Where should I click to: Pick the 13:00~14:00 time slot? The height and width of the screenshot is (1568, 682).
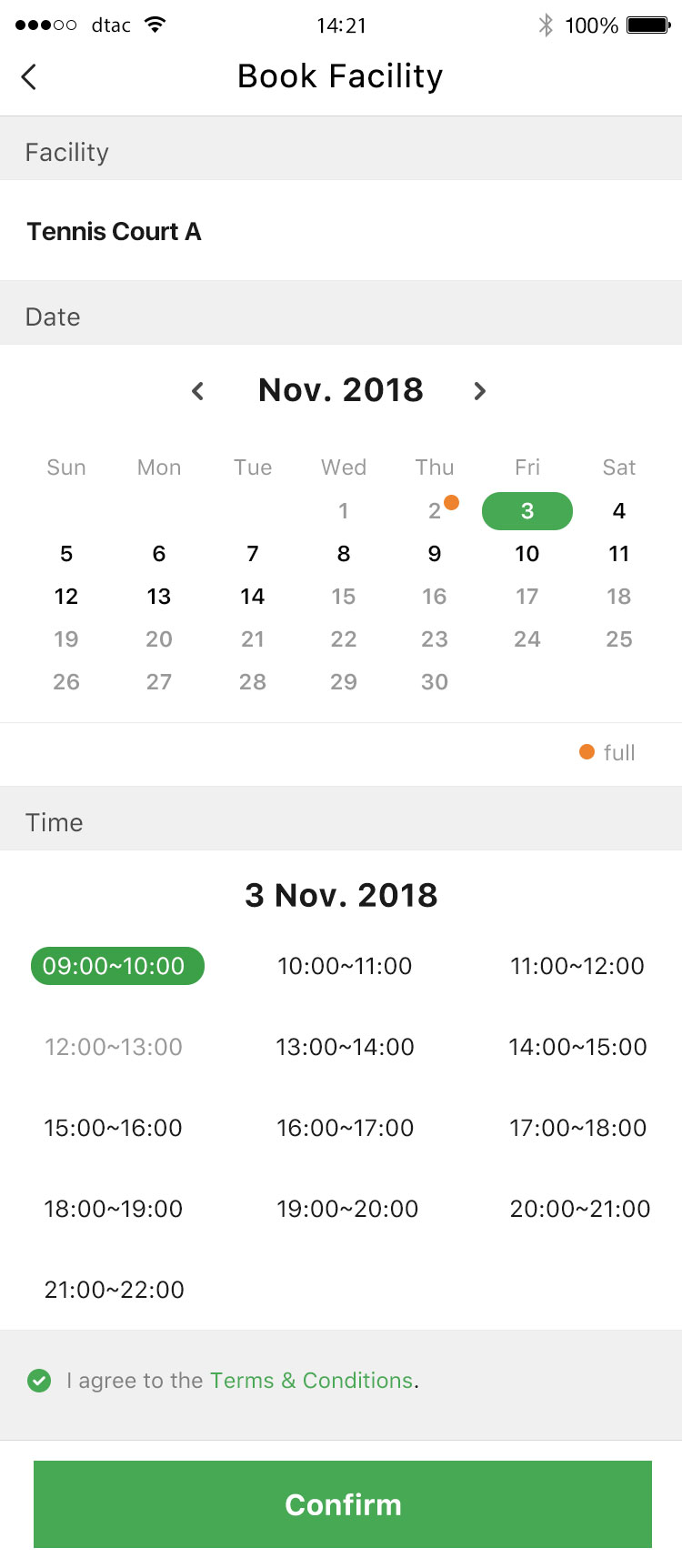[345, 1047]
